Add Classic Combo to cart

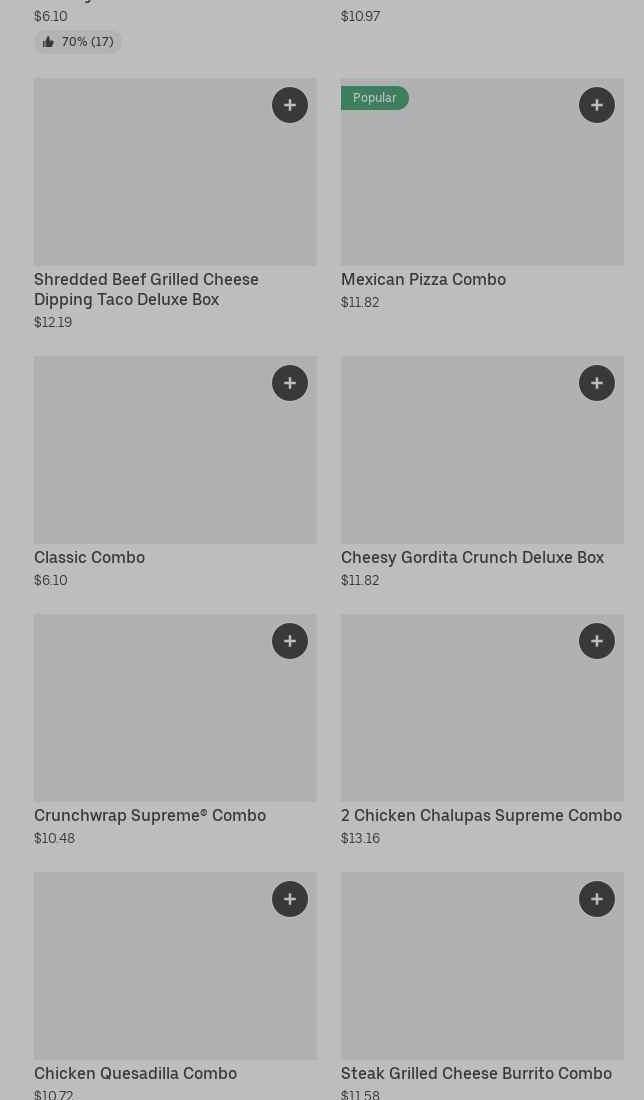tap(290, 383)
